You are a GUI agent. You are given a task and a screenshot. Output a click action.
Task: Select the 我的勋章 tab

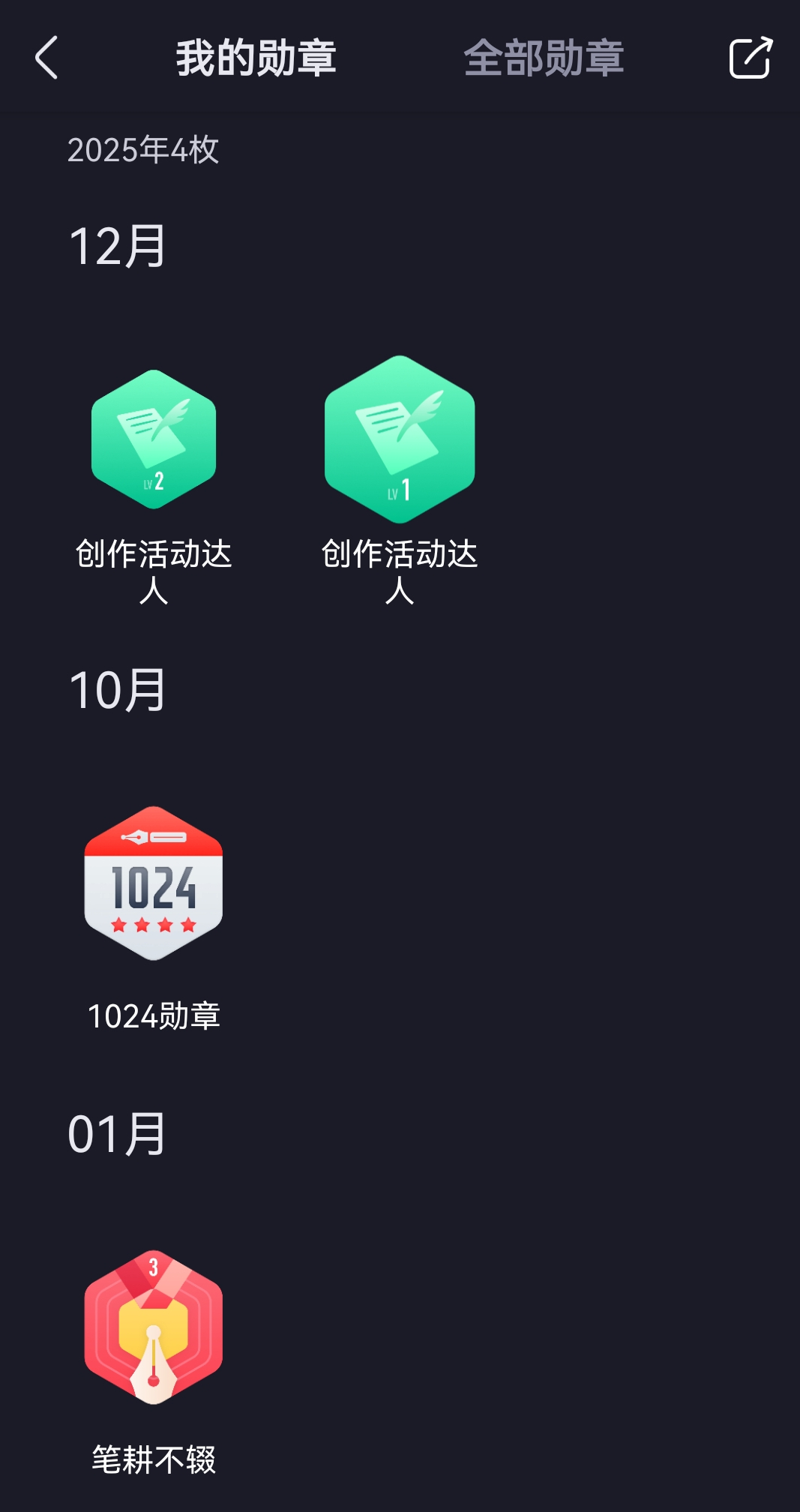click(x=256, y=60)
